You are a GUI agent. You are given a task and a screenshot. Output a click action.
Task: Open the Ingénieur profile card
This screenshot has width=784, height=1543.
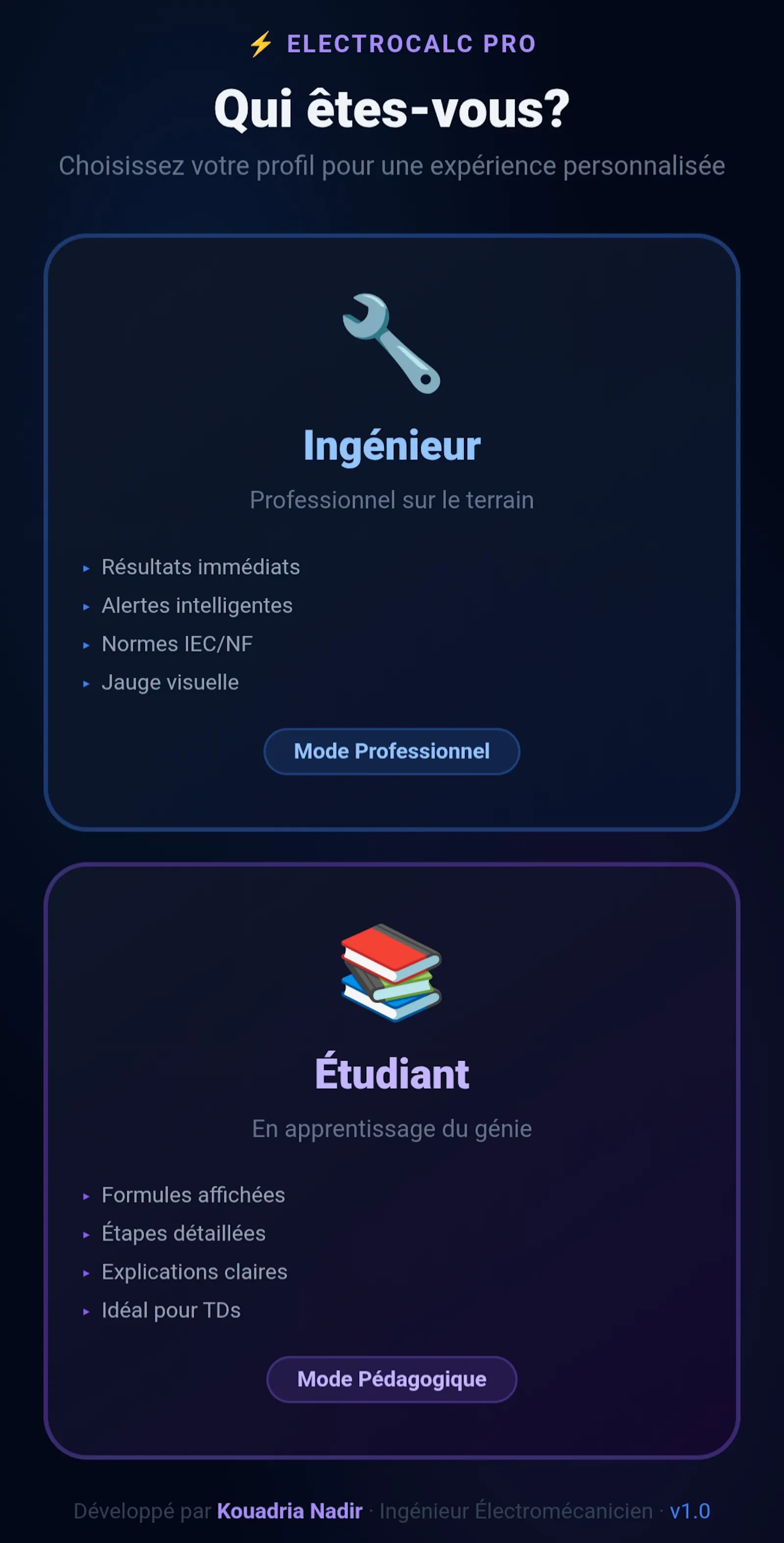[392, 532]
